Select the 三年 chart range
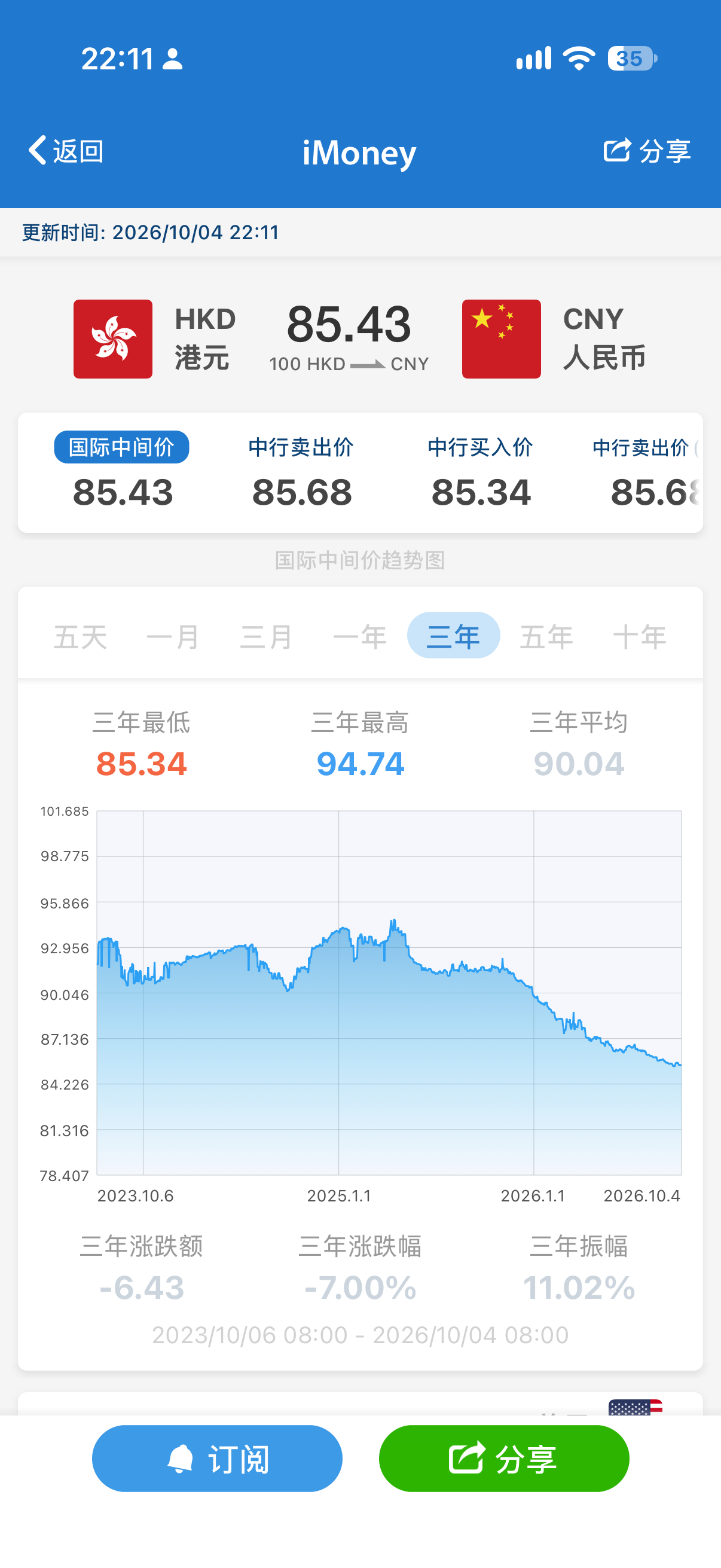The image size is (721, 1568). [x=453, y=636]
